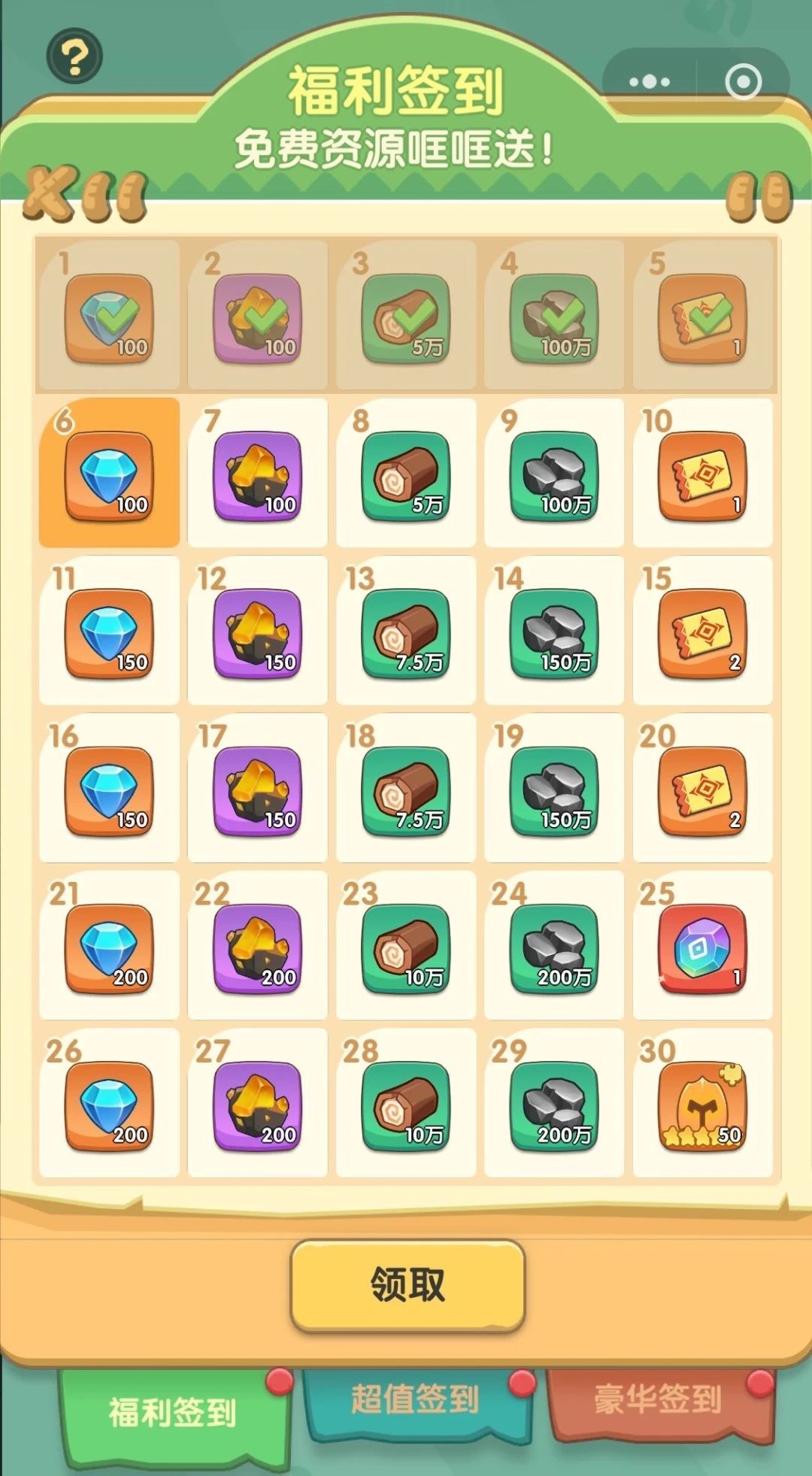
Task: Select the day 9 stone reward
Action: click(x=553, y=474)
